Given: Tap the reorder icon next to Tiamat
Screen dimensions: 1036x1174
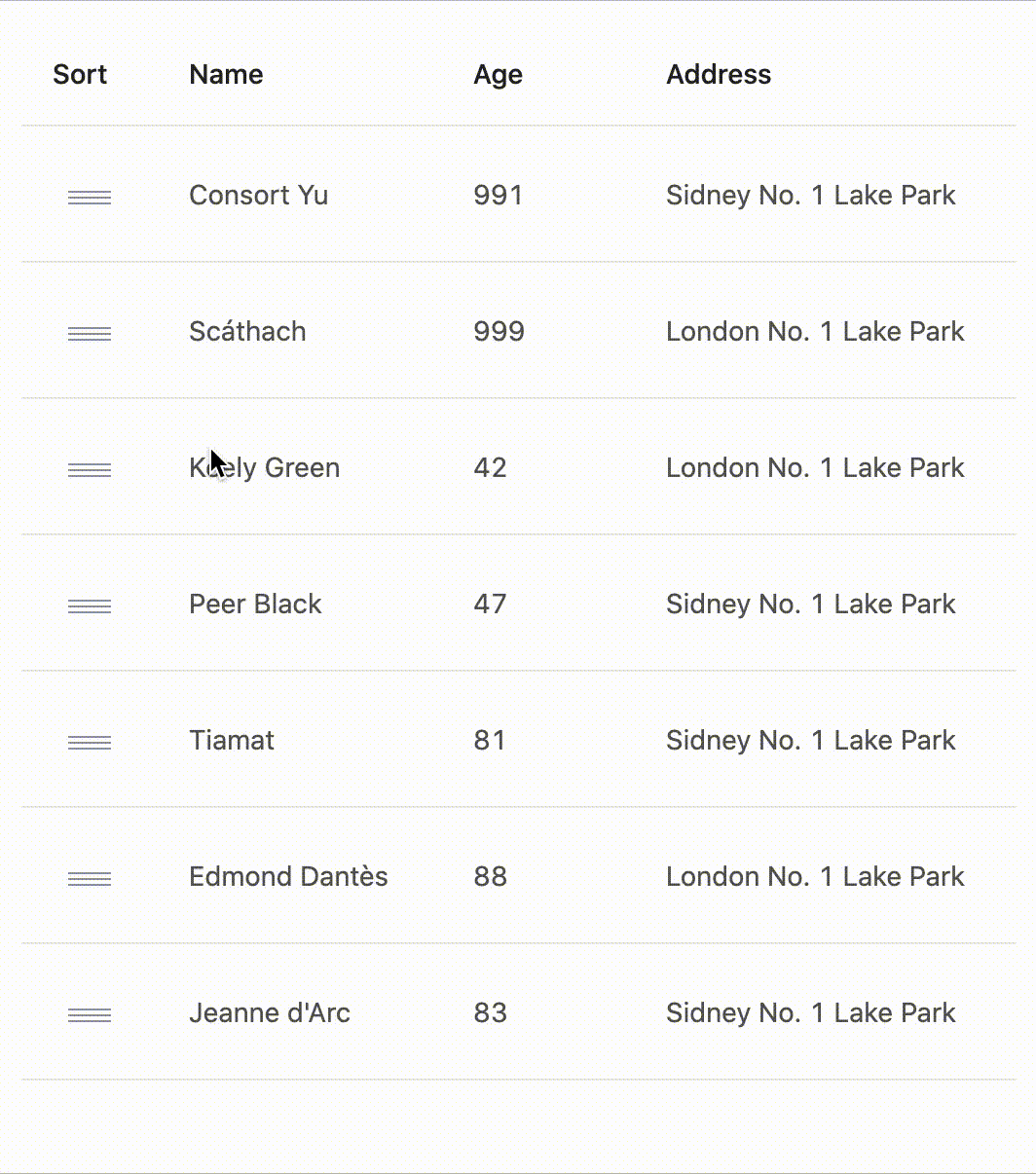Looking at the screenshot, I should pyautogui.click(x=90, y=743).
